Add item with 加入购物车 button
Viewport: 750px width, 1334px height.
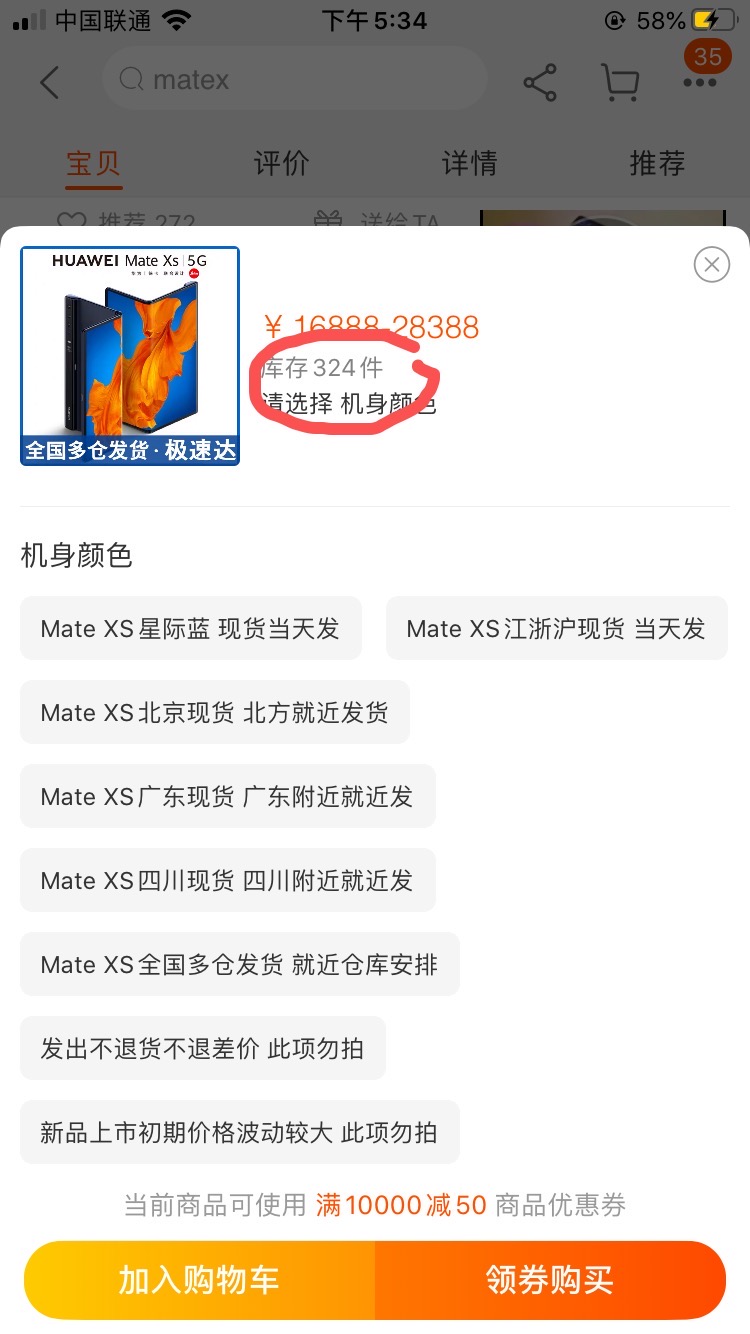pyautogui.click(x=199, y=1280)
